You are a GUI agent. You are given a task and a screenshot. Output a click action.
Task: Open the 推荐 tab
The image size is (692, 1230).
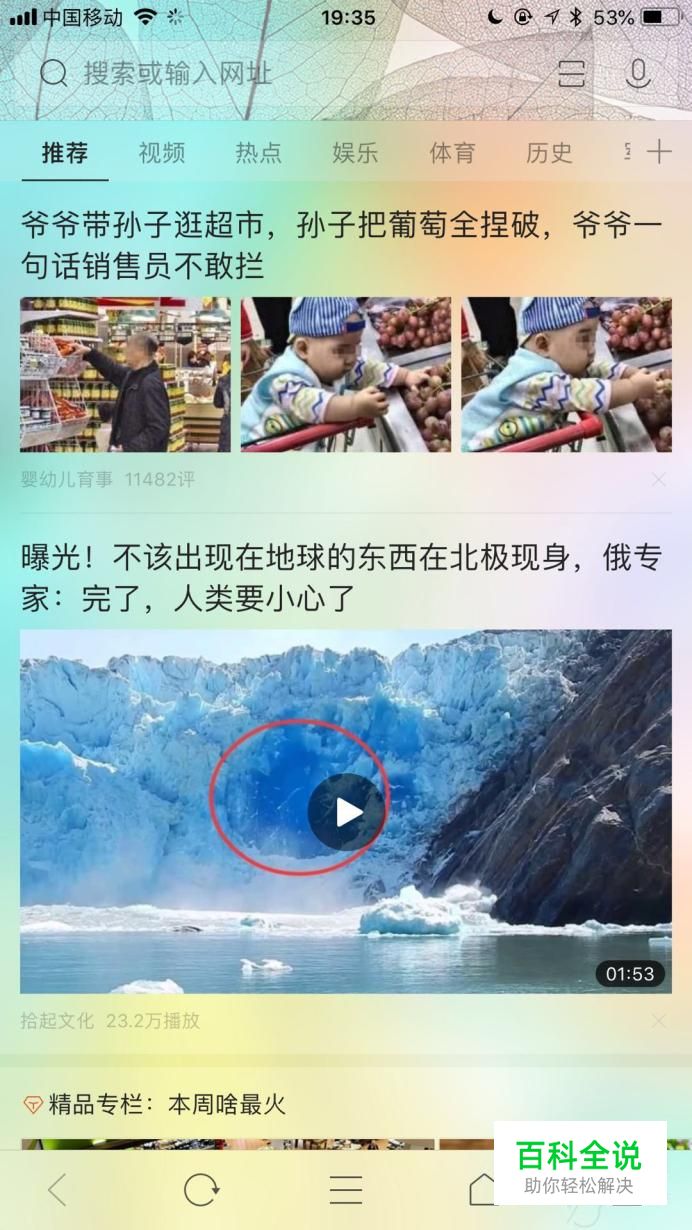65,153
